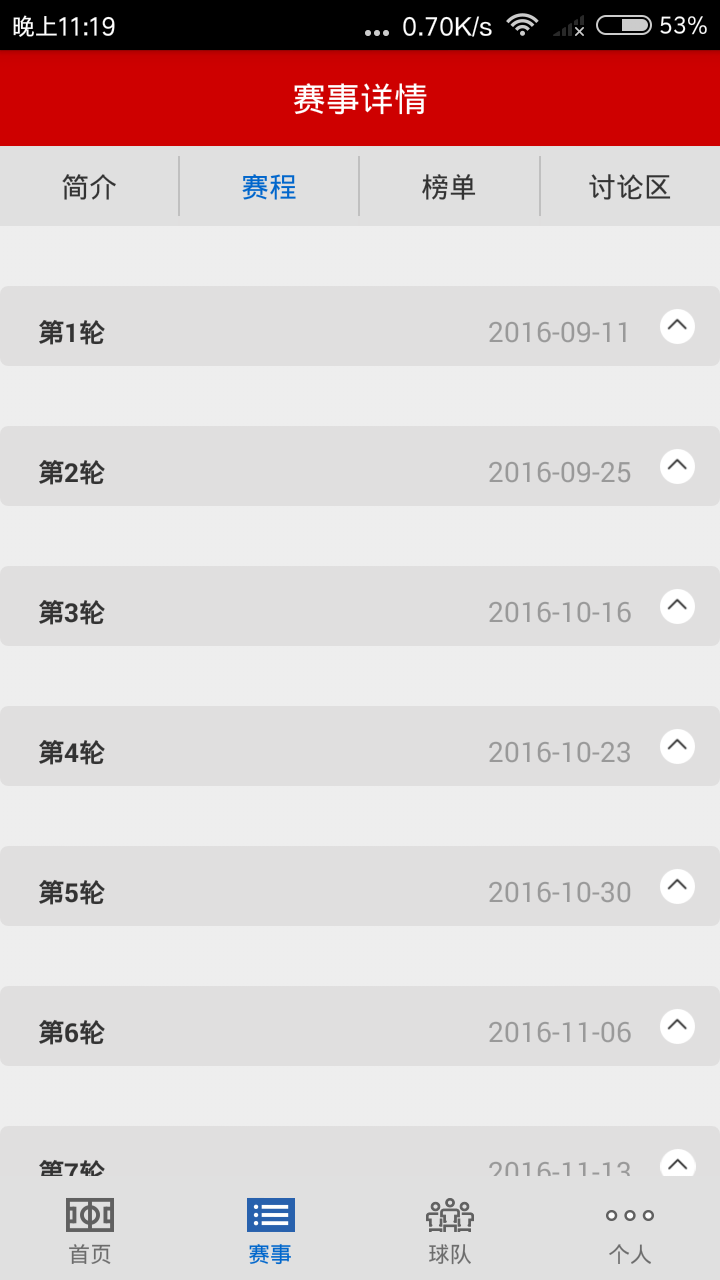This screenshot has width=720, height=1280.
Task: Collapse the 第4轮 schedule entry
Action: pos(677,747)
